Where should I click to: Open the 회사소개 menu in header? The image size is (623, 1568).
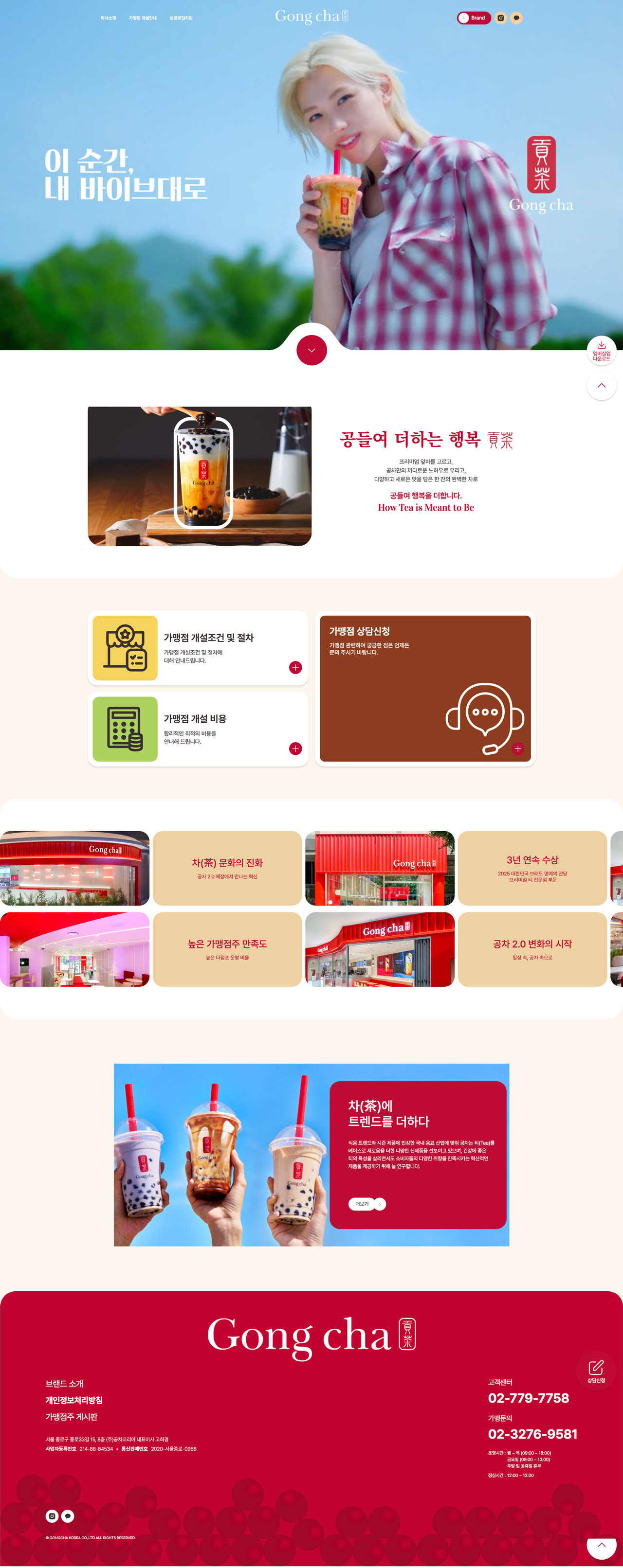108,18
